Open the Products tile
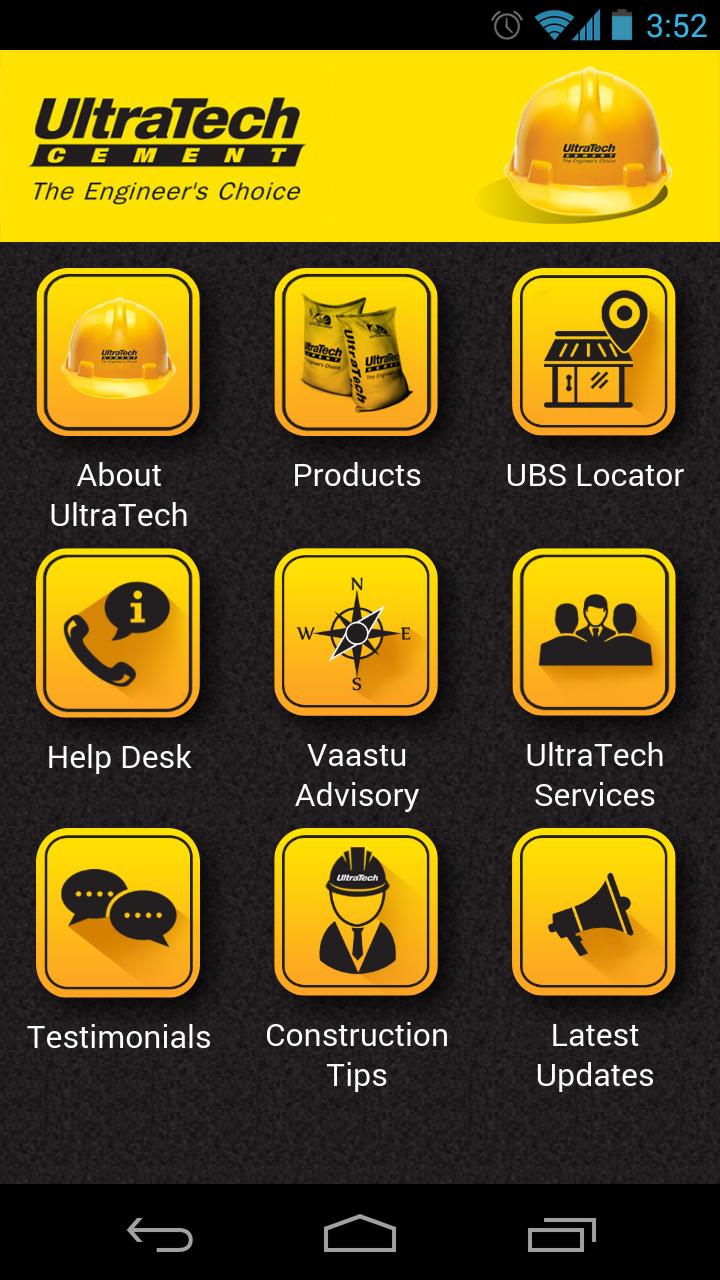The image size is (720, 1280). pos(356,352)
